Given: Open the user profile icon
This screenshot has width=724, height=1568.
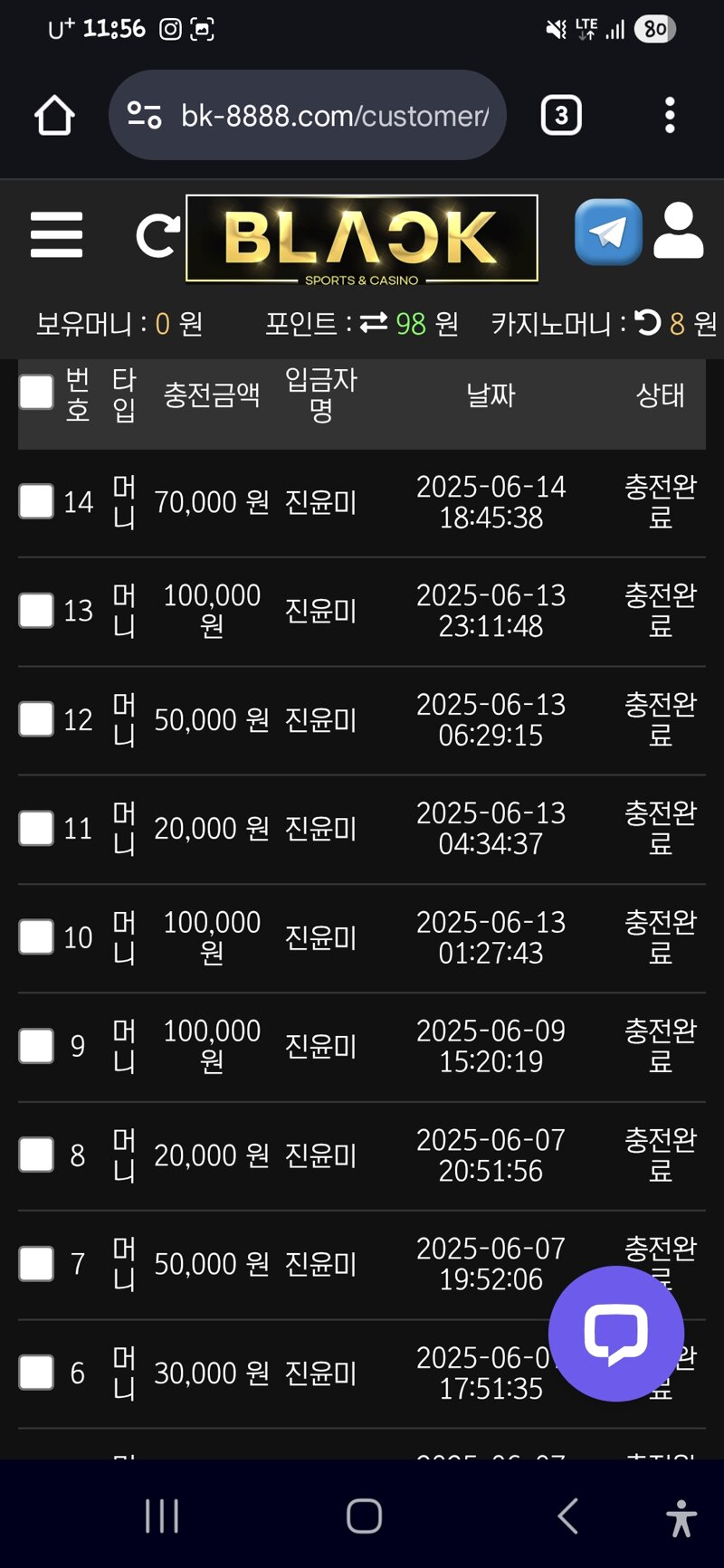Looking at the screenshot, I should [x=679, y=232].
